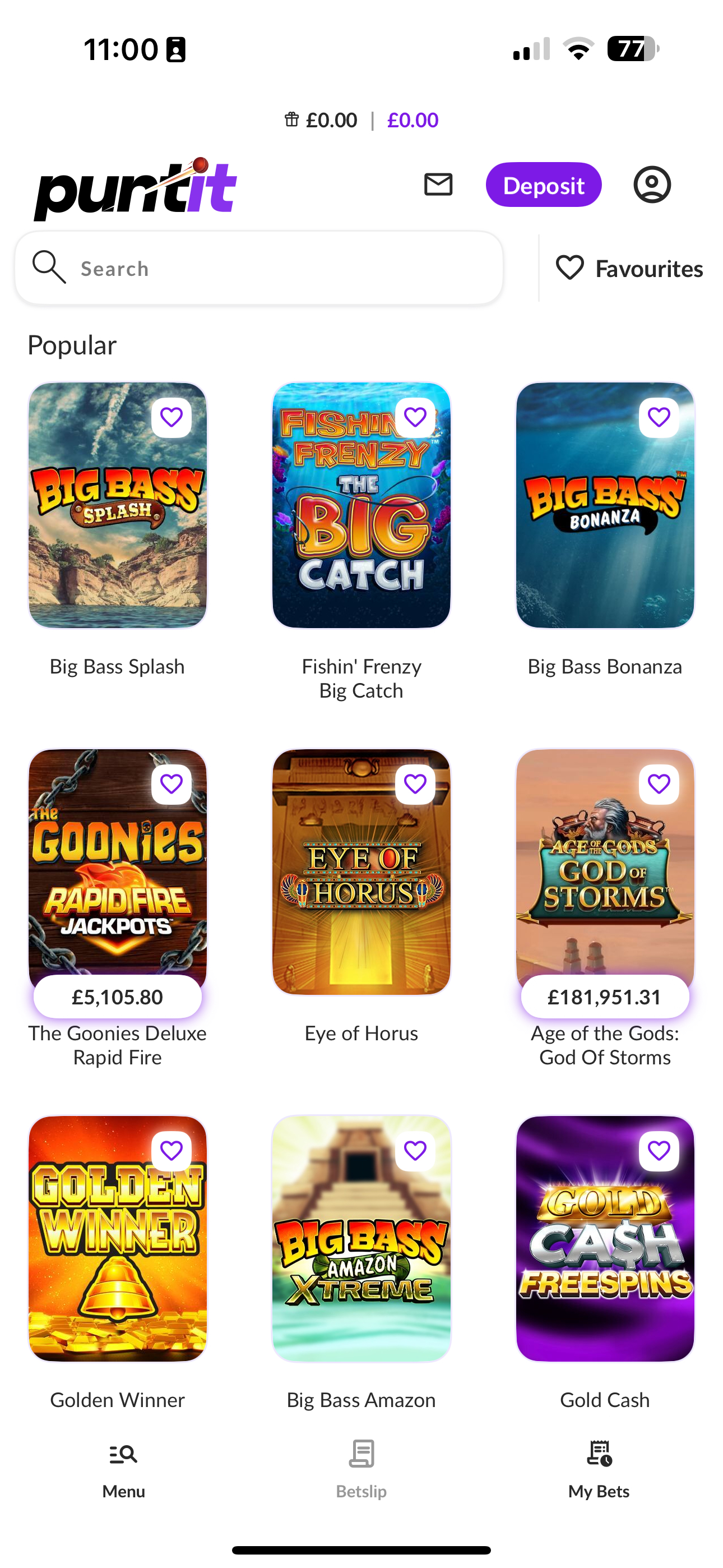Open the Big Bass Amazon tile
723x1568 pixels.
tap(361, 1238)
